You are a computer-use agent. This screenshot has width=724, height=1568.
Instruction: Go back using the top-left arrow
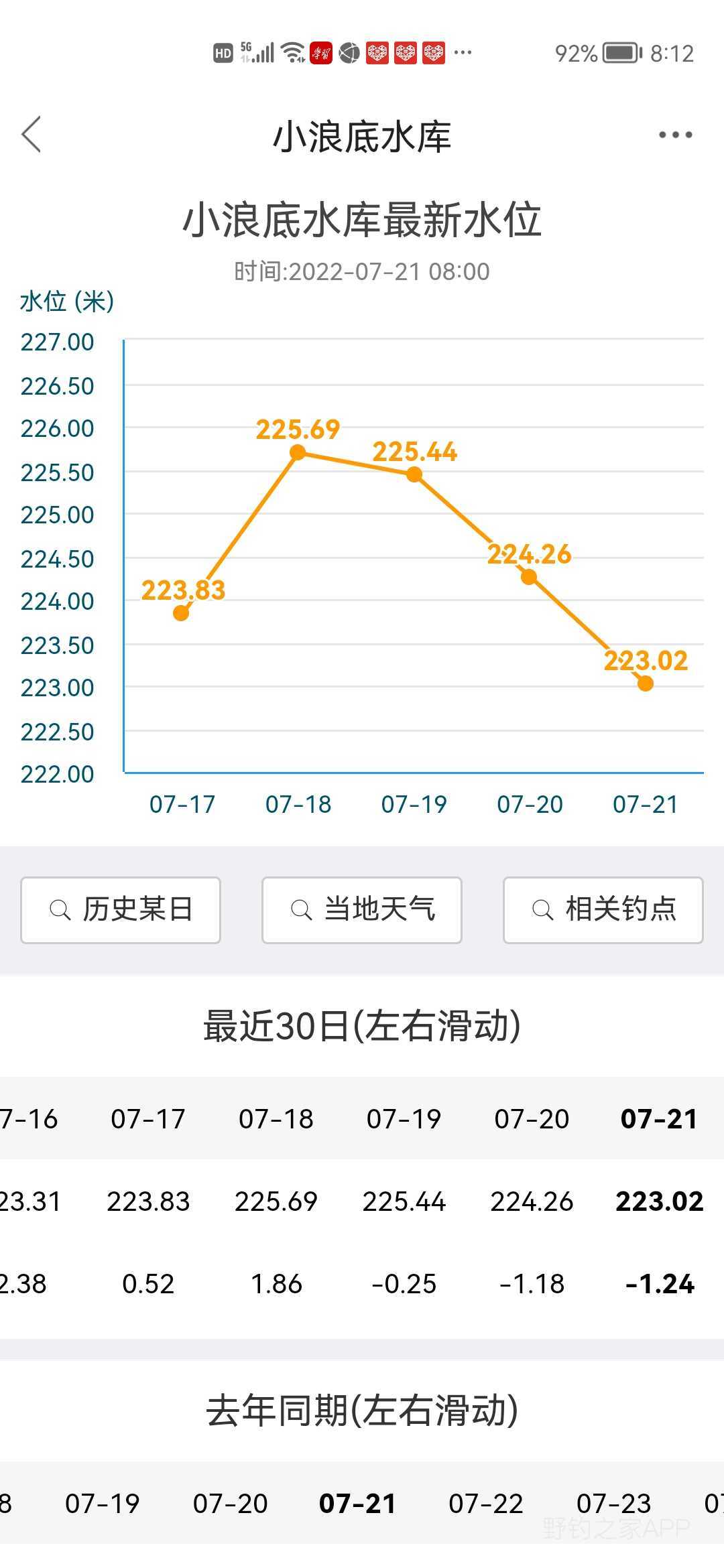[32, 135]
